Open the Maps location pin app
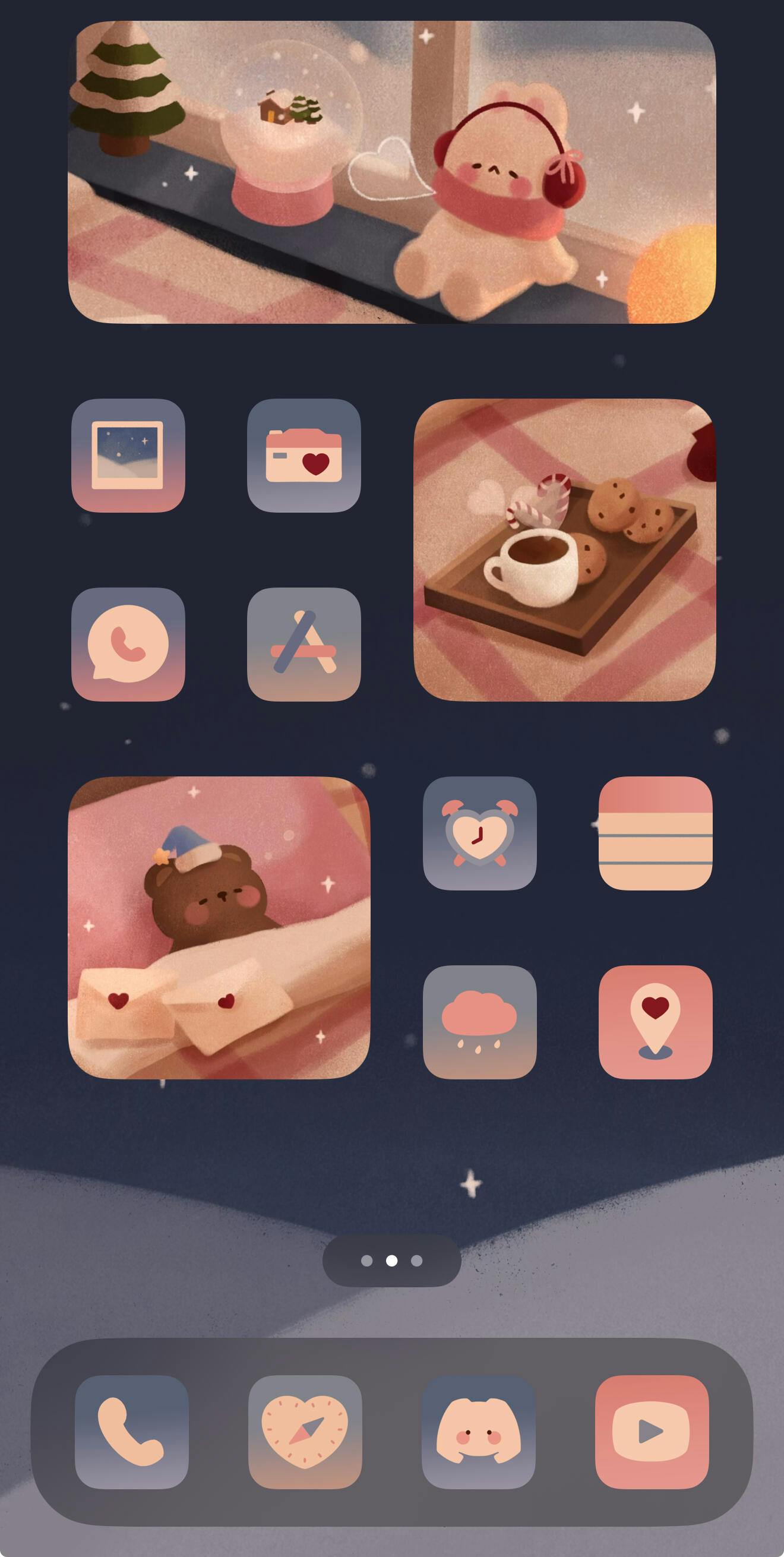Image resolution: width=784 pixels, height=1557 pixels. (655, 1022)
